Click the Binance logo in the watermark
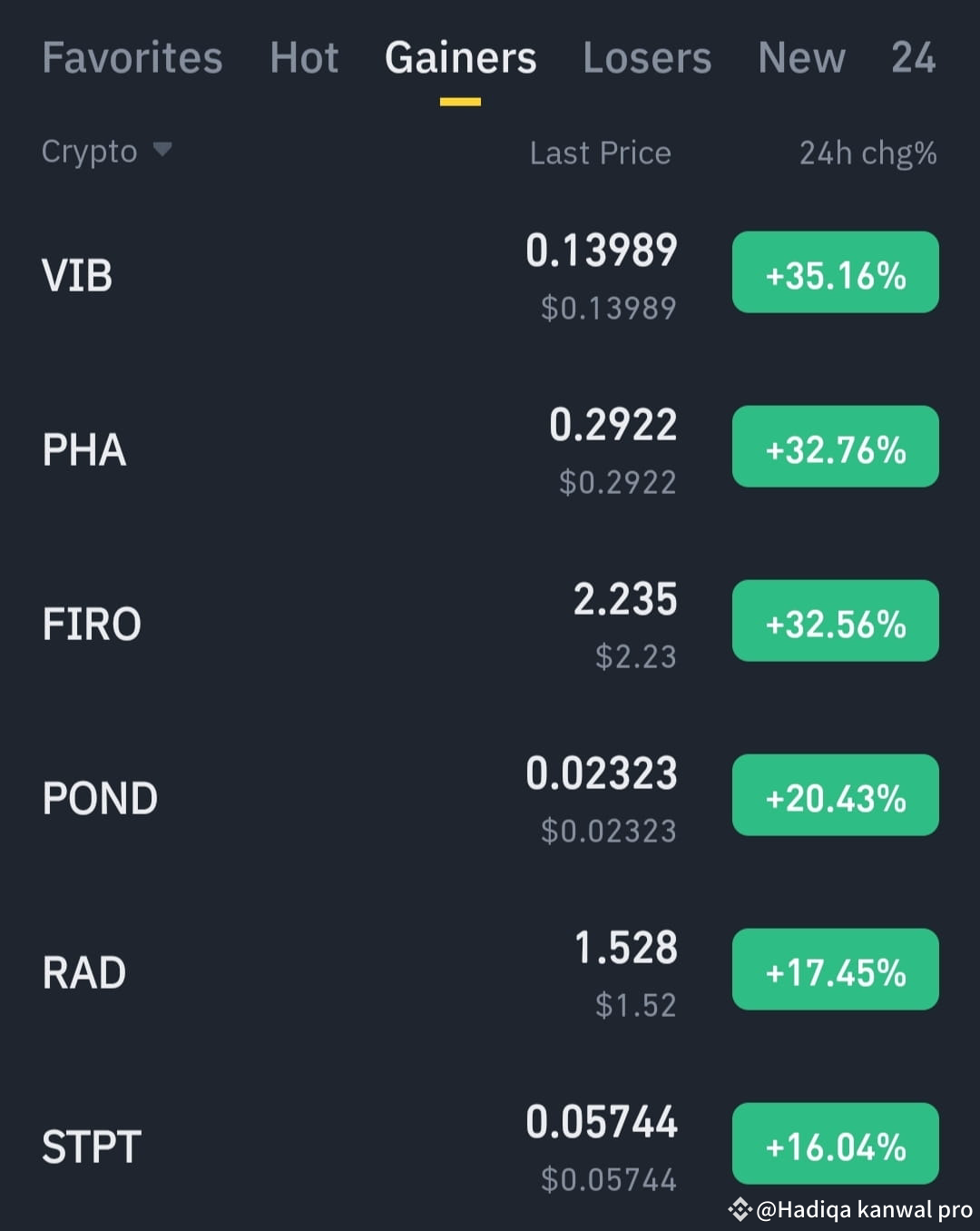The height and width of the screenshot is (1231, 980). pyautogui.click(x=740, y=1210)
